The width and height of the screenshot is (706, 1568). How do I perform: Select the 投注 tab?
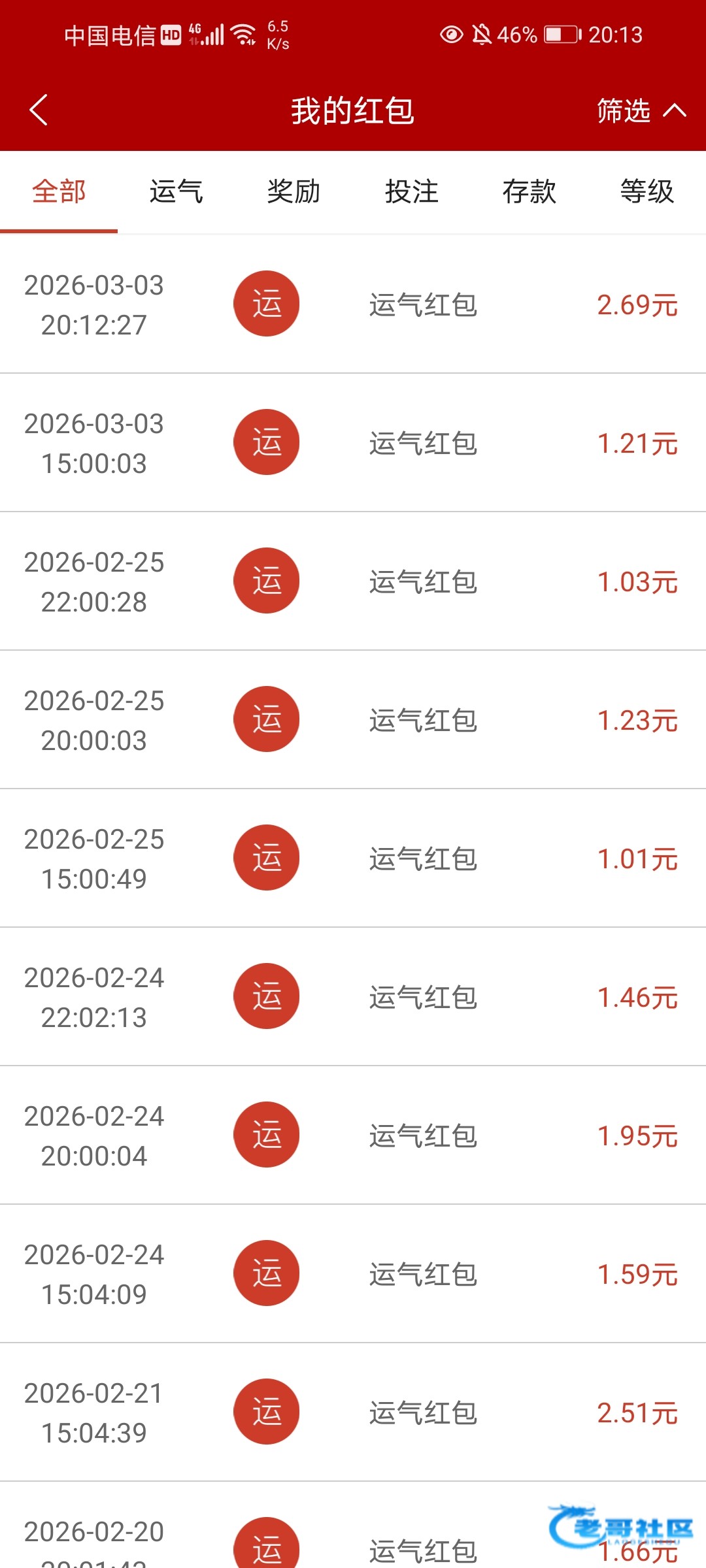tap(412, 192)
